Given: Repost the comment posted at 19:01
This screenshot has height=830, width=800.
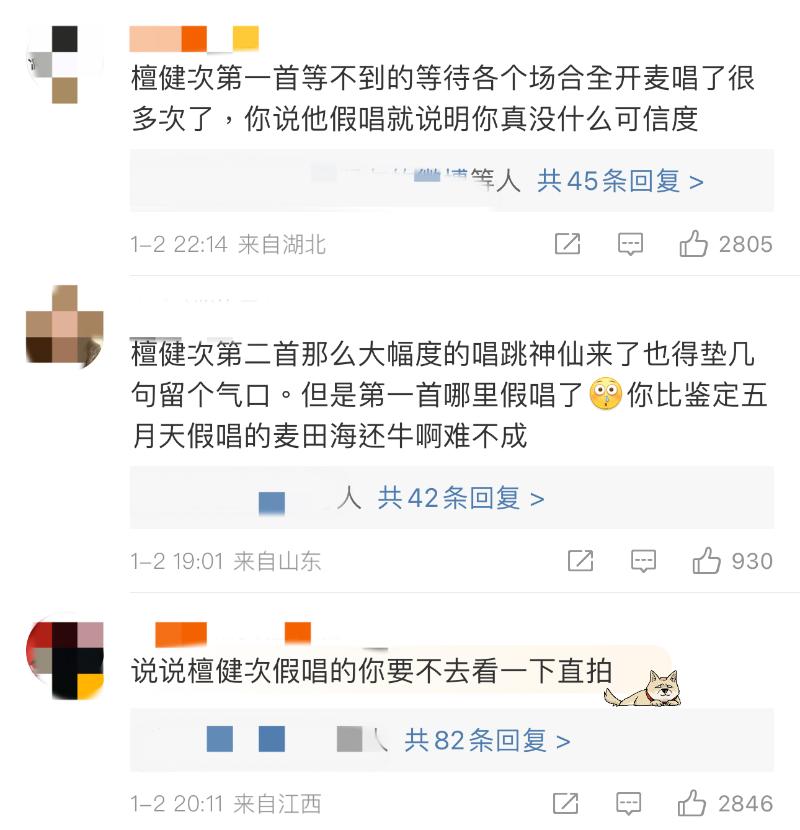Looking at the screenshot, I should [x=580, y=561].
